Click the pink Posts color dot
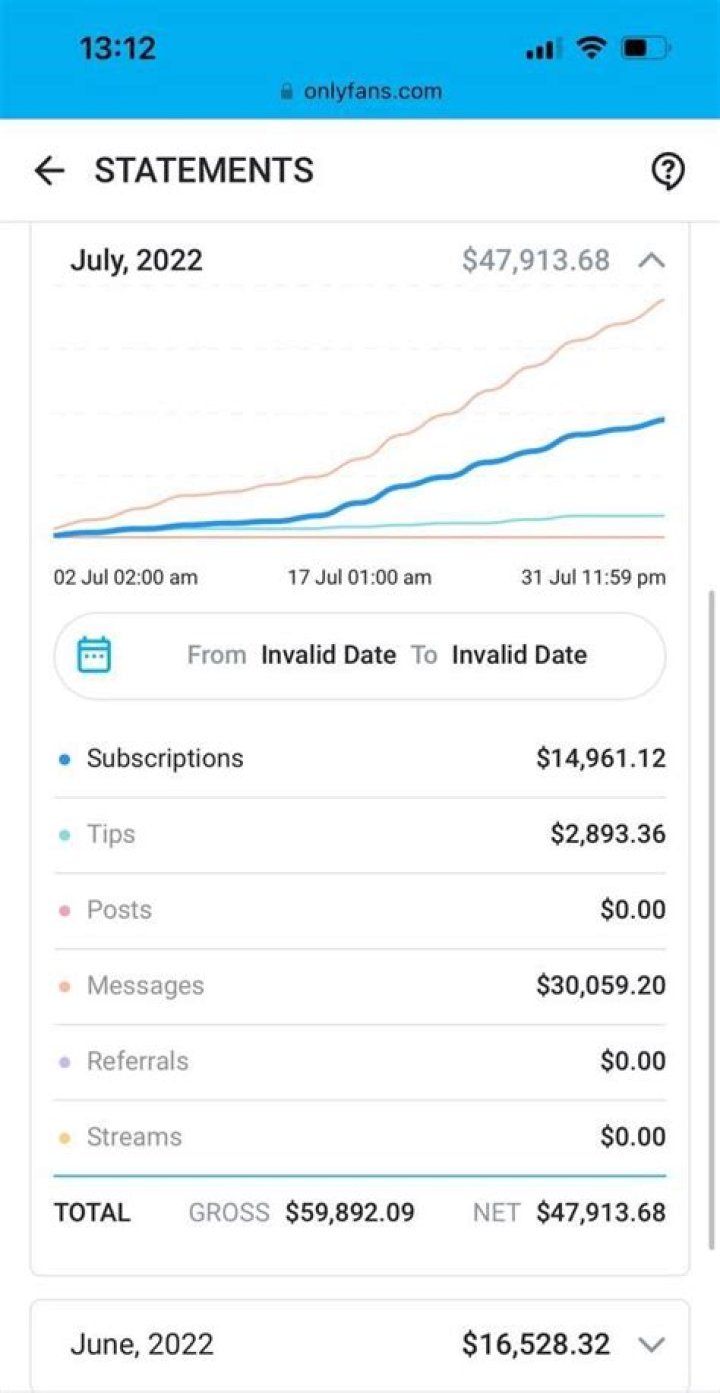 point(66,910)
